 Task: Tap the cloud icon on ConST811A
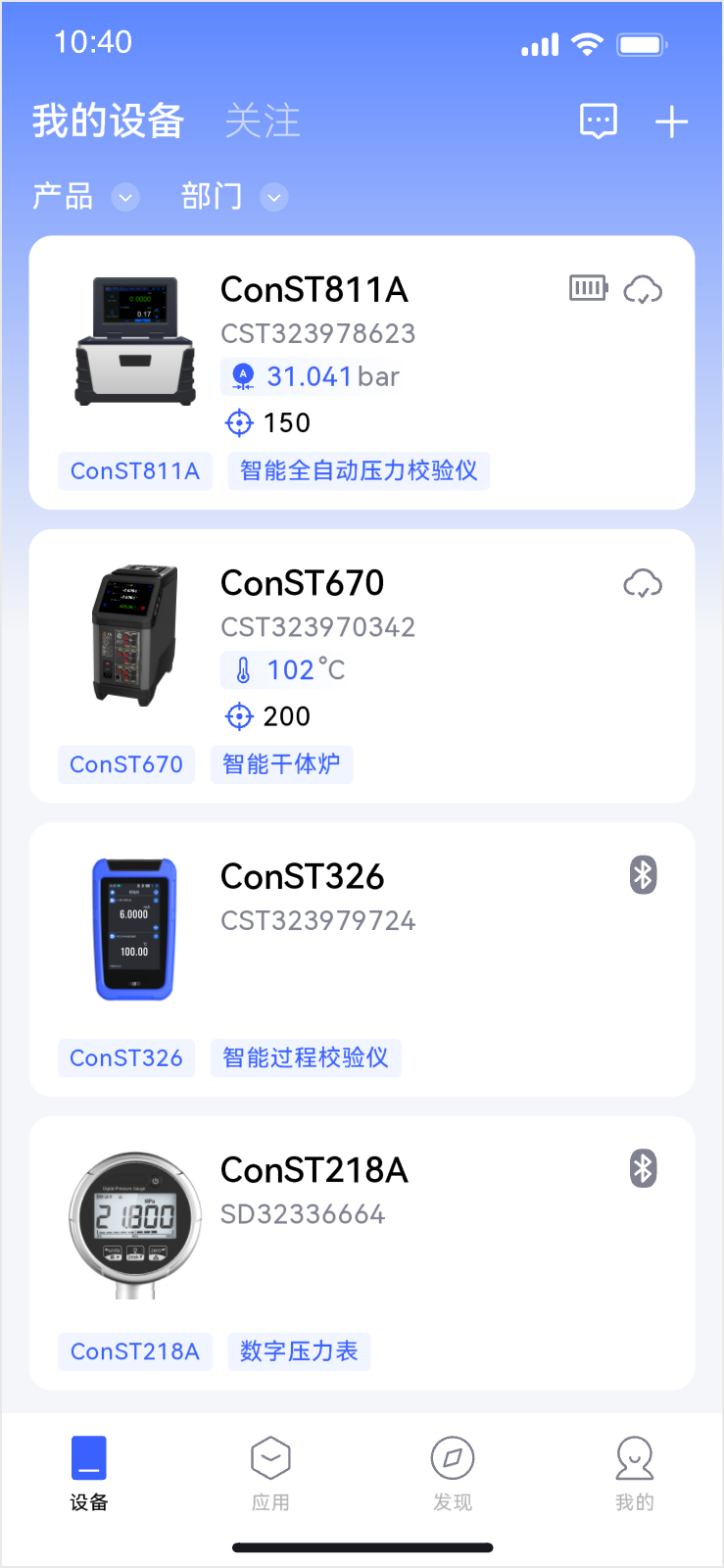(x=643, y=290)
